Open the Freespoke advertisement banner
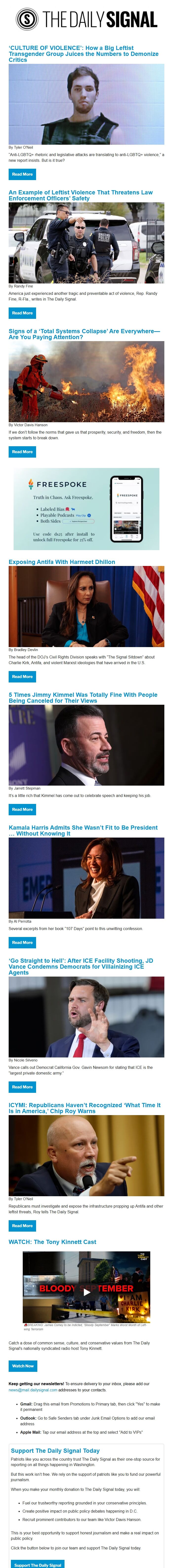Image resolution: width=173 pixels, height=1568 pixels. coord(86,509)
